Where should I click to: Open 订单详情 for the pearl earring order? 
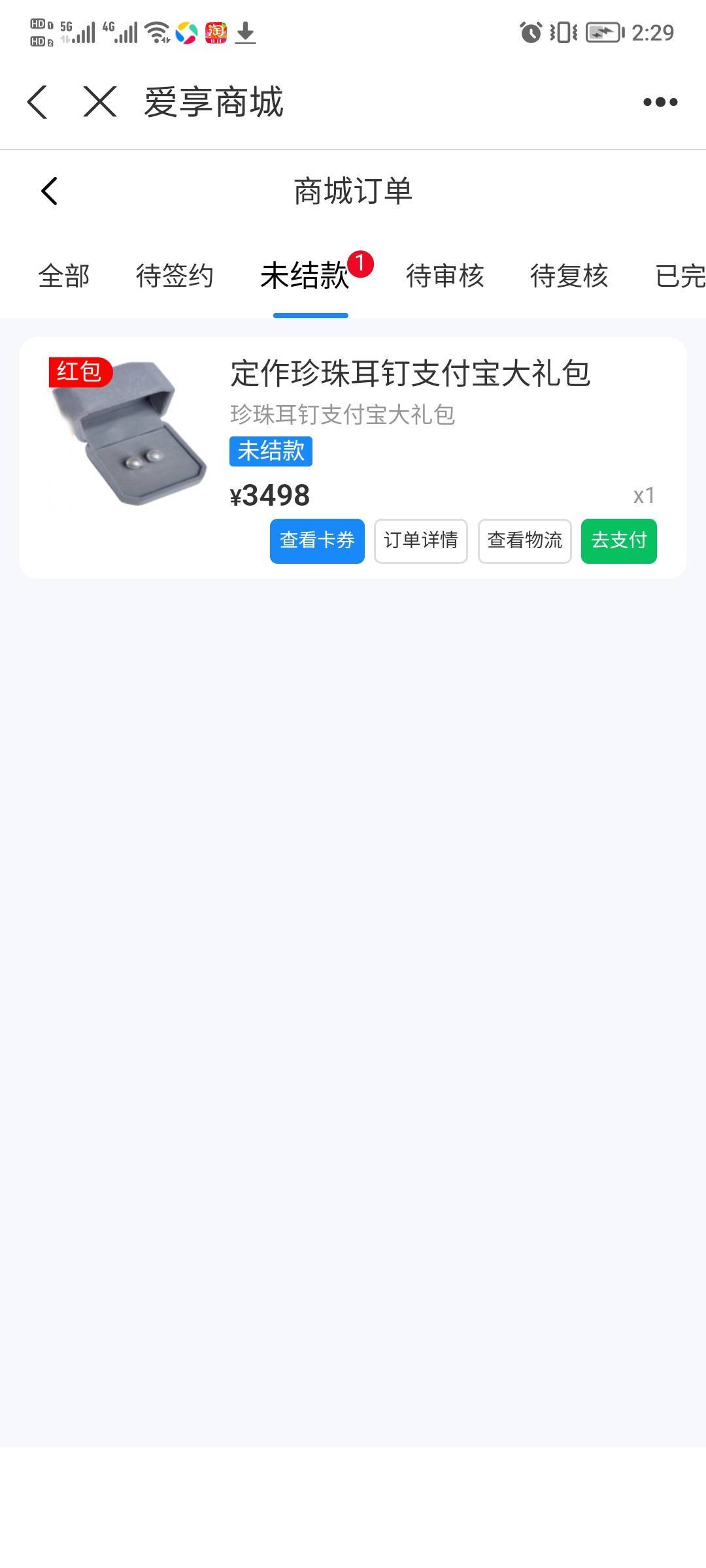click(421, 541)
